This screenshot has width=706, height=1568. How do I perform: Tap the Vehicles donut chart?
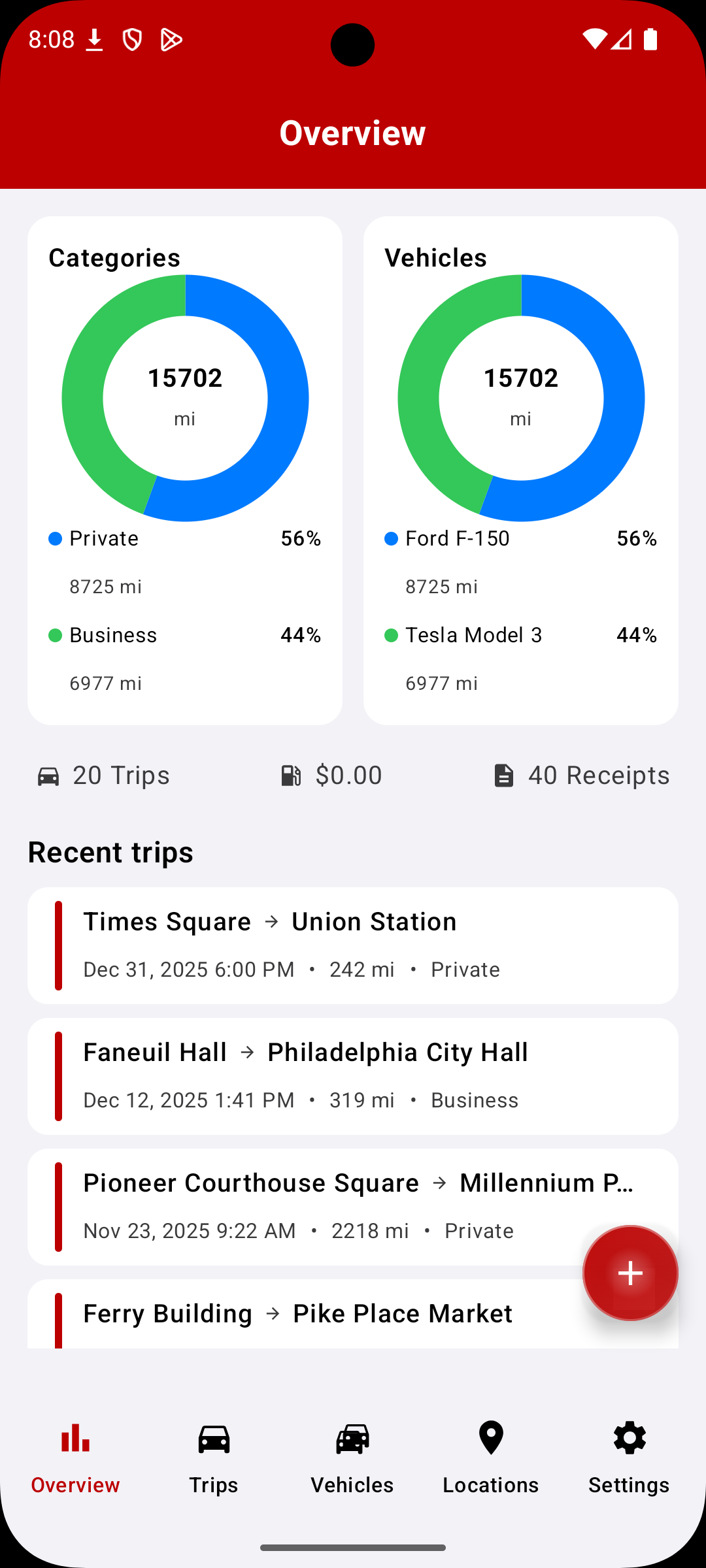click(x=520, y=397)
